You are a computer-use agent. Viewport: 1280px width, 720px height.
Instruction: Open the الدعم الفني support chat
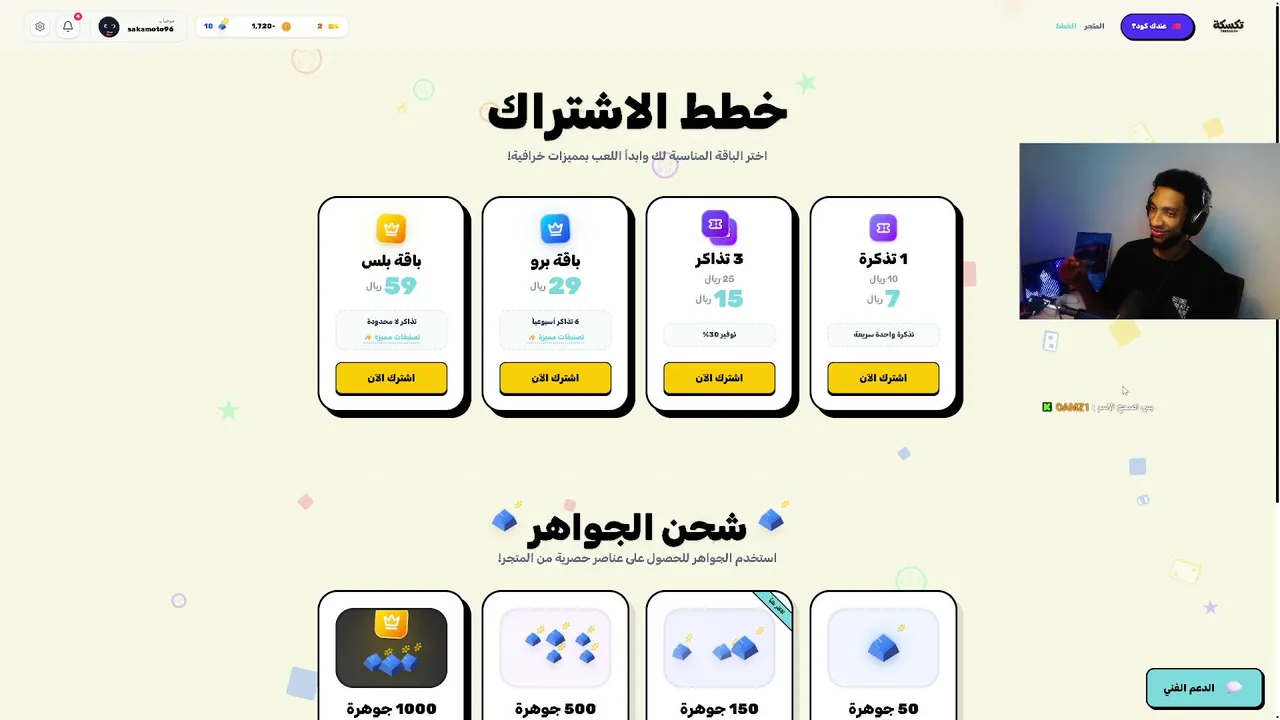[1204, 688]
